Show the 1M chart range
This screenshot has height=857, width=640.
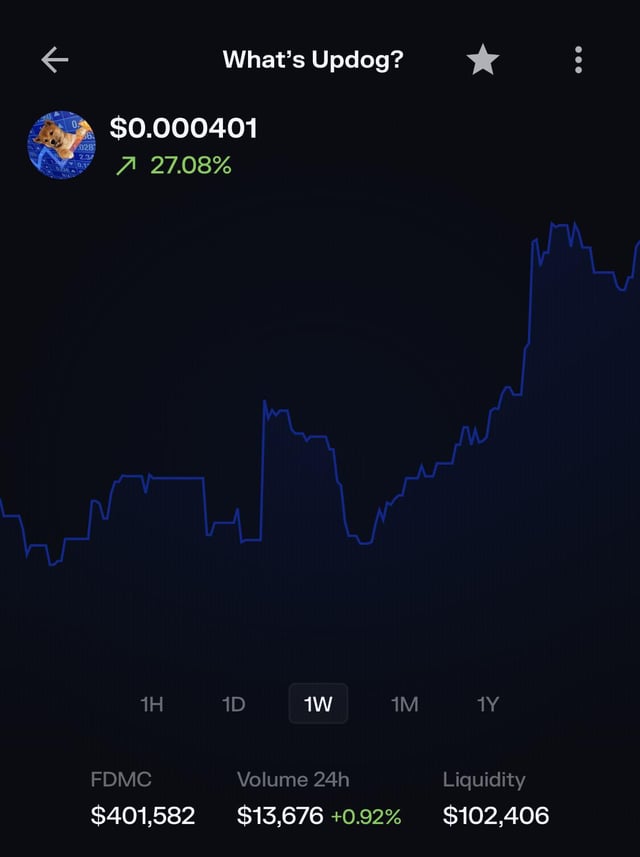click(x=404, y=704)
